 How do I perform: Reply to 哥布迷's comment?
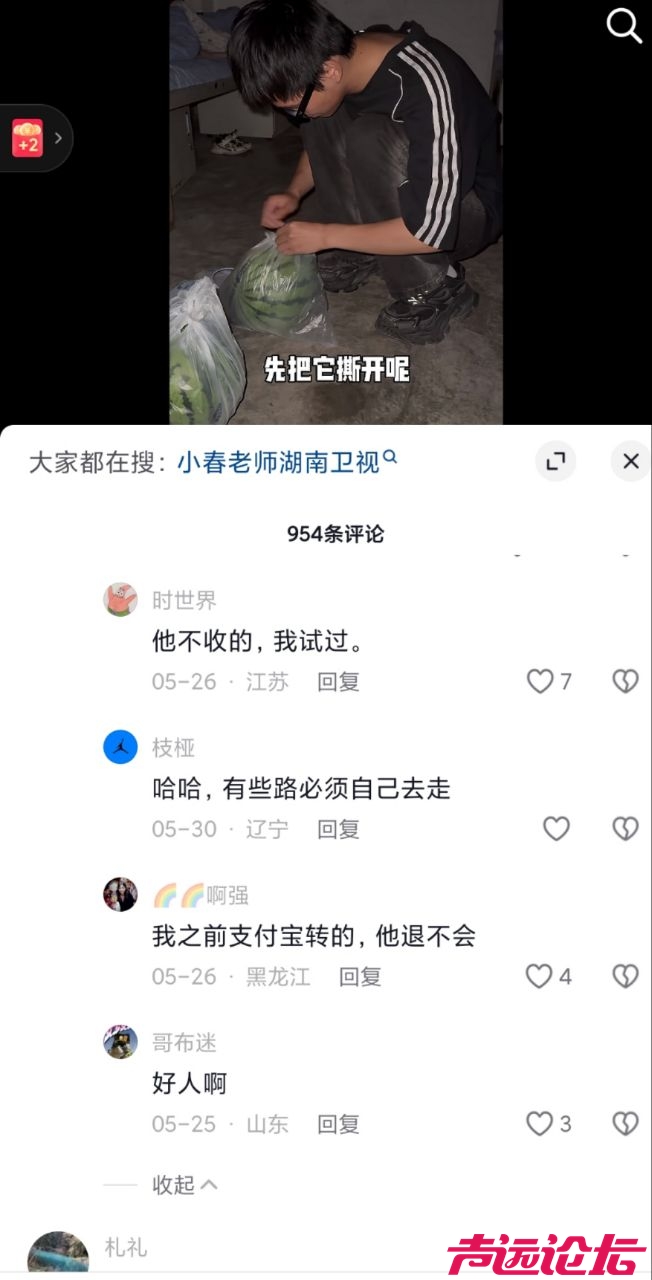(338, 1123)
